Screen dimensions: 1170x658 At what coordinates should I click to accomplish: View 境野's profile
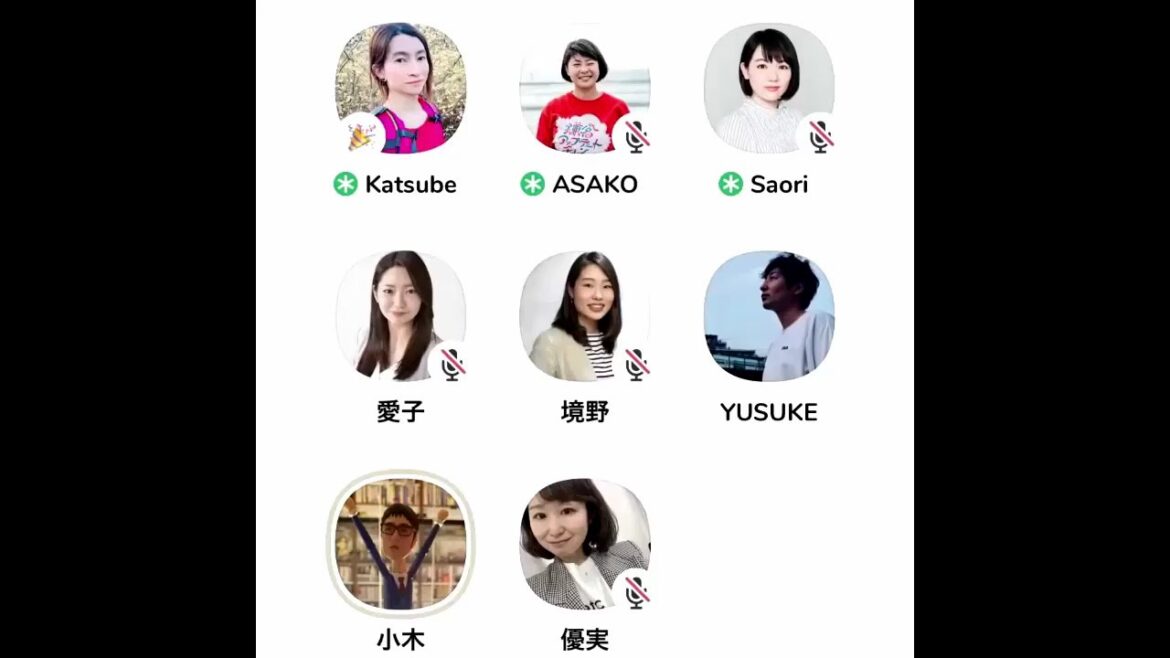coord(584,315)
